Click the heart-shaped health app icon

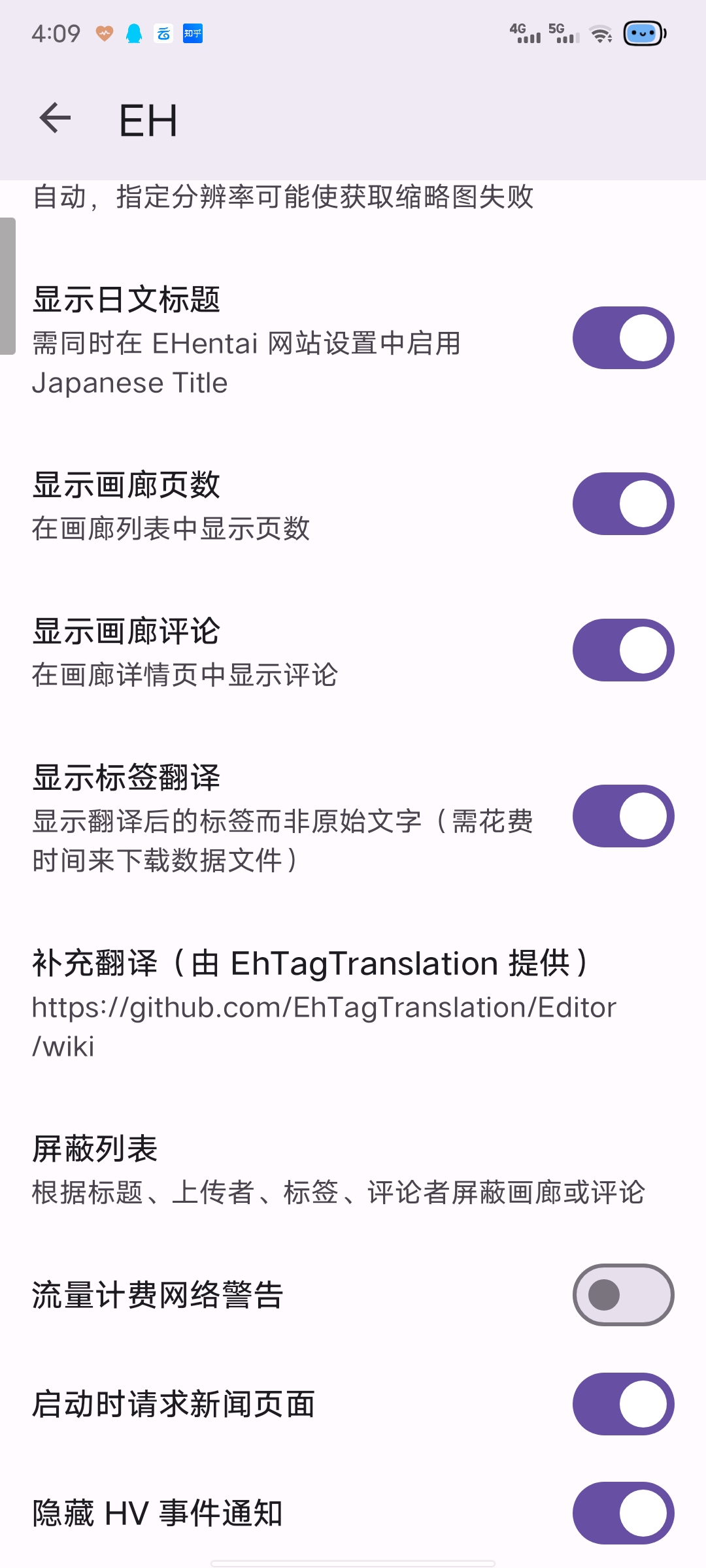tap(103, 34)
